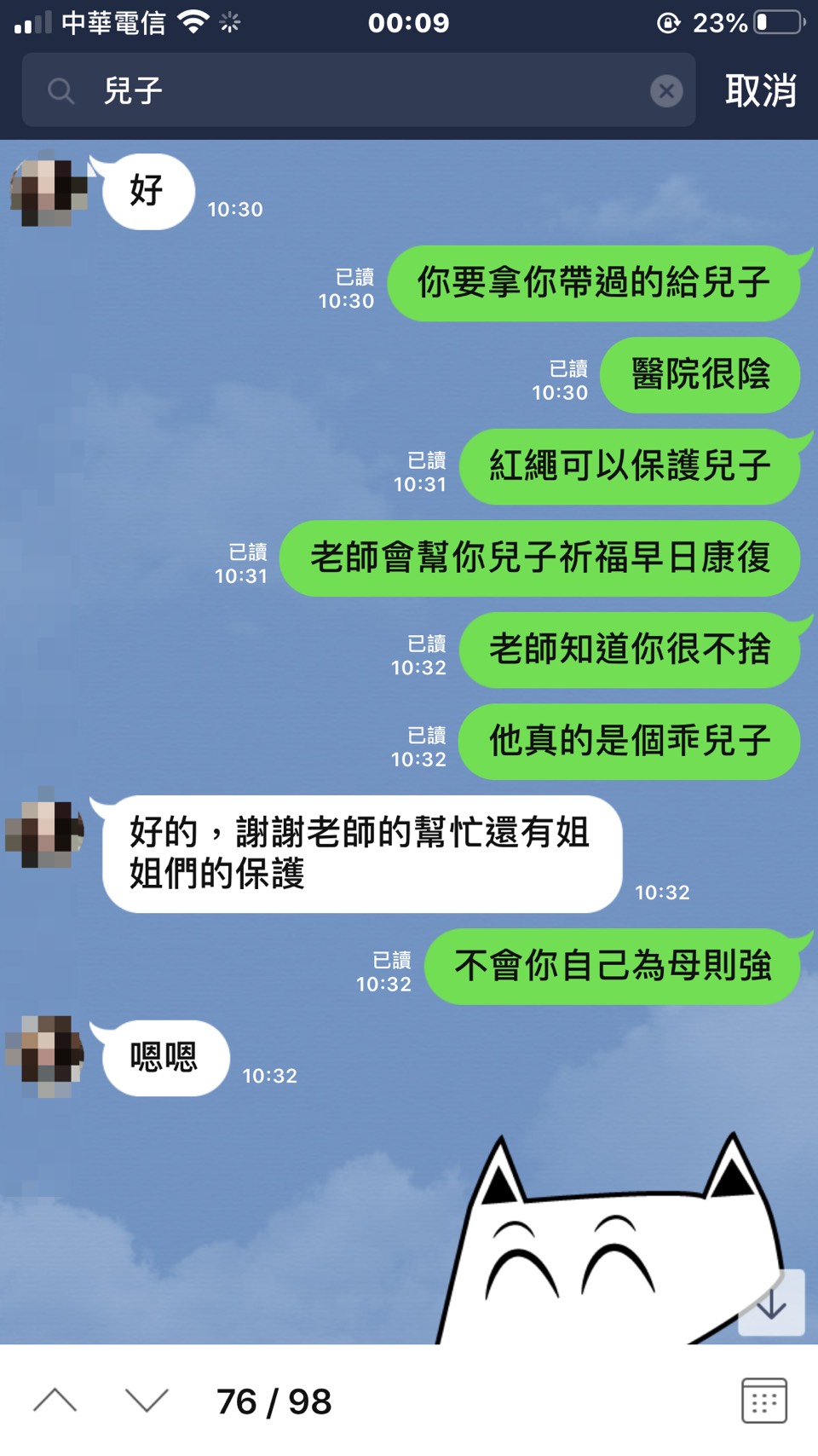Open the calendar date picker
The image size is (818, 1456).
763,1401
